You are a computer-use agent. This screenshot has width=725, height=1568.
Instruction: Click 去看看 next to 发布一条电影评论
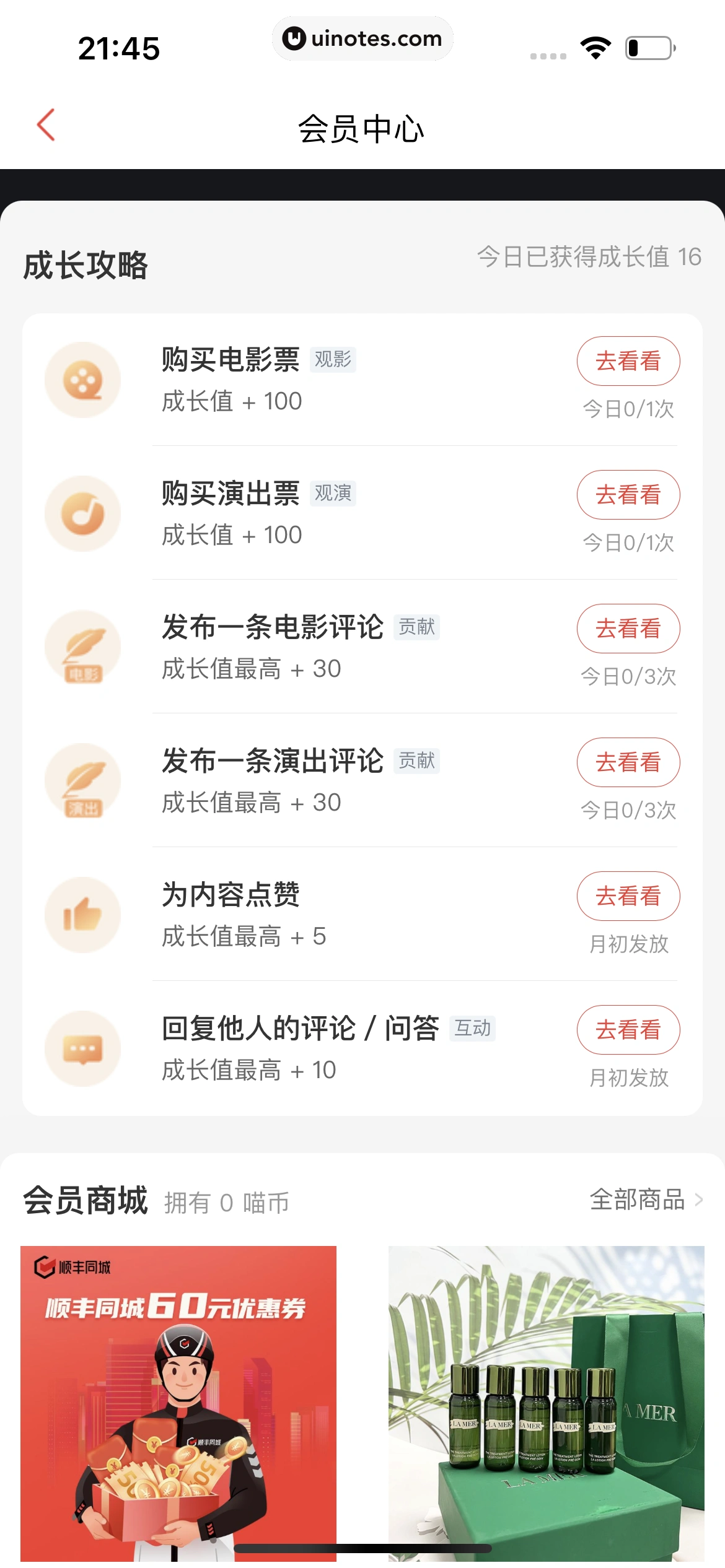tap(628, 628)
